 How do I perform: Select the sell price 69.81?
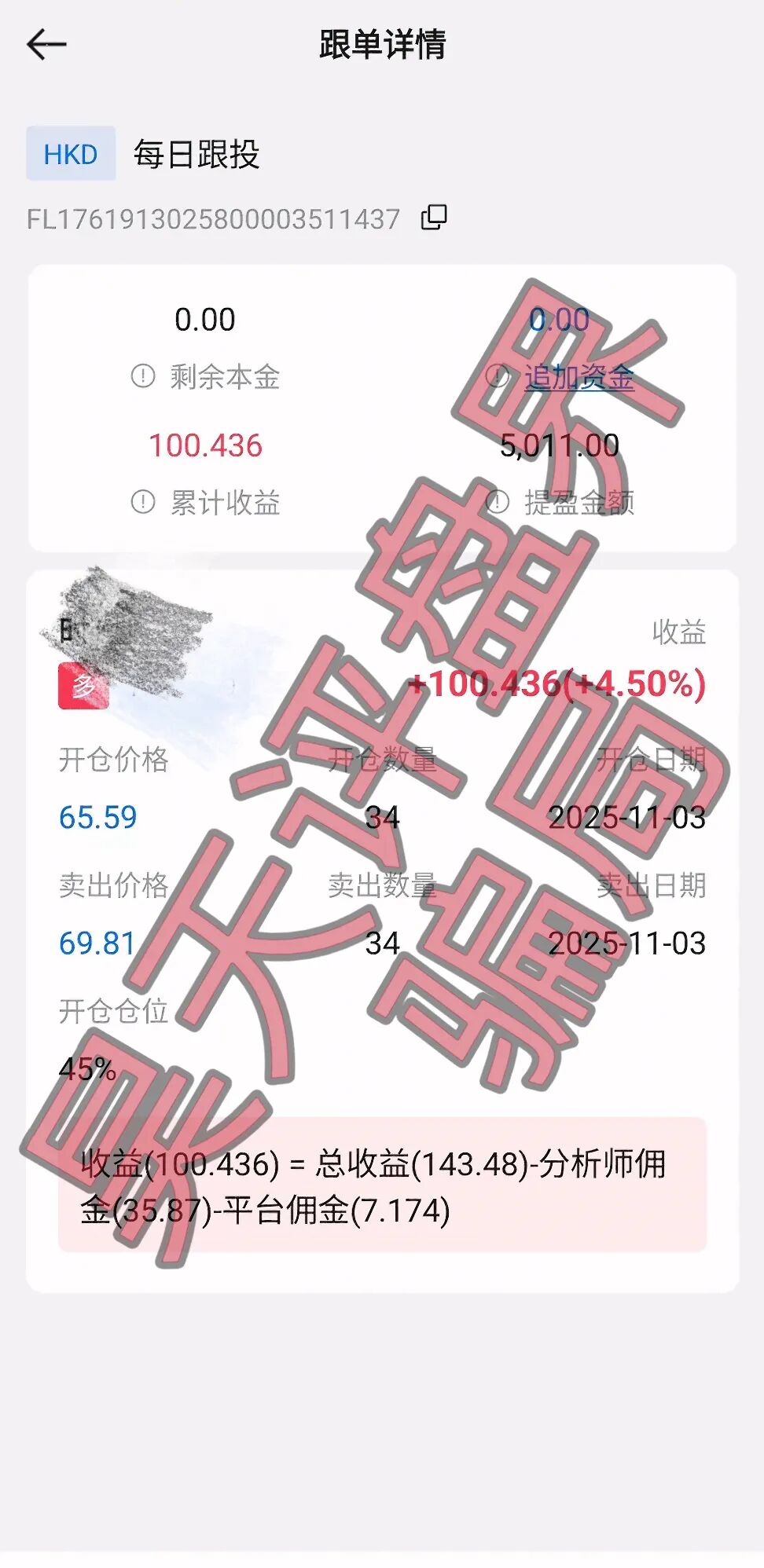[x=97, y=943]
